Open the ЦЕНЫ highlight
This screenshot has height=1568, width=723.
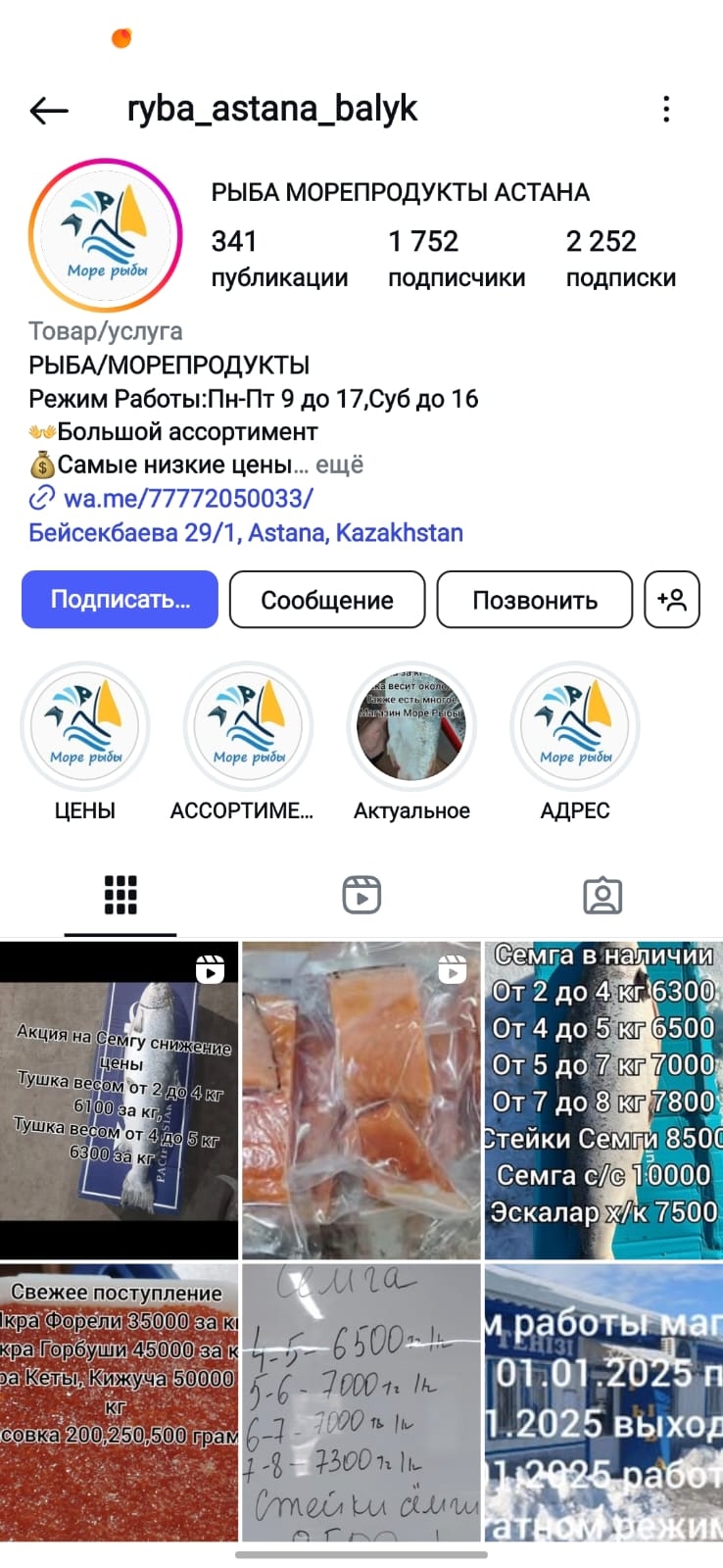tap(85, 727)
